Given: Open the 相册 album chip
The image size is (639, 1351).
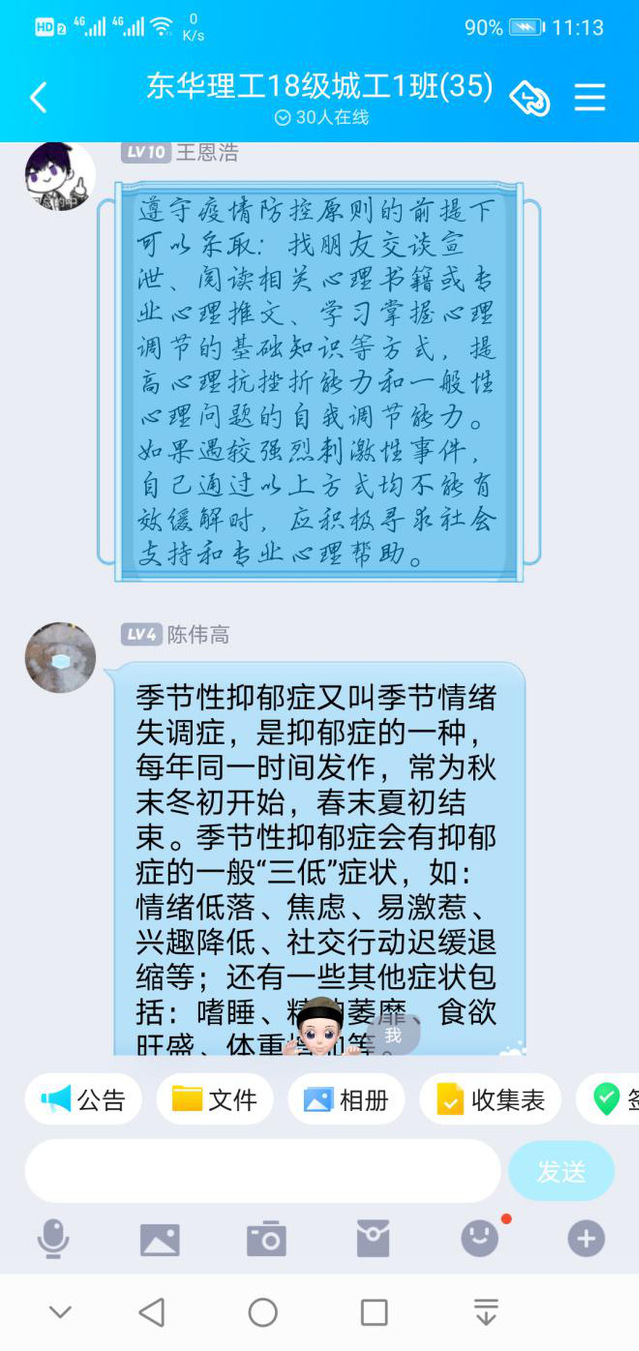Looking at the screenshot, I should pos(346,1100).
